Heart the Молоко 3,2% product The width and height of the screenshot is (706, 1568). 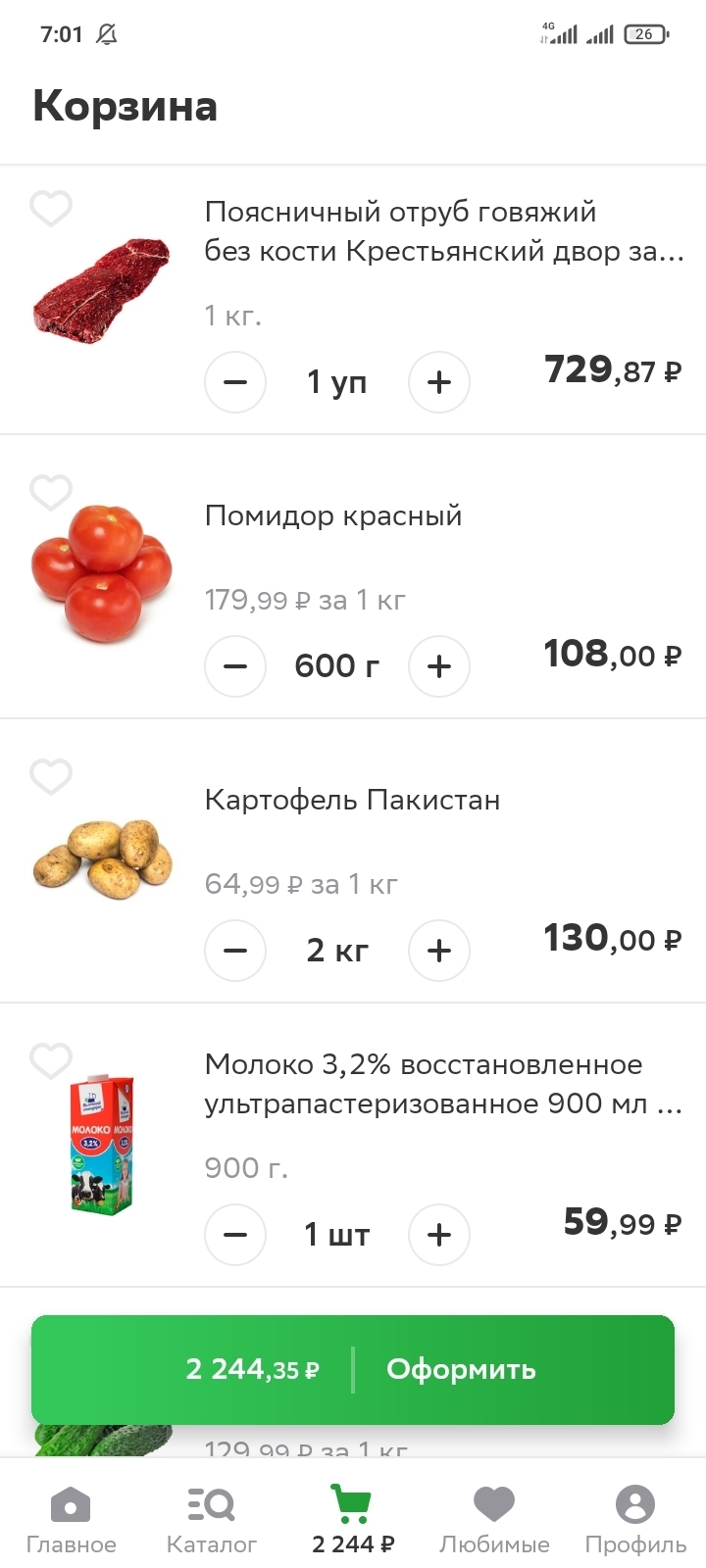[x=50, y=1060]
